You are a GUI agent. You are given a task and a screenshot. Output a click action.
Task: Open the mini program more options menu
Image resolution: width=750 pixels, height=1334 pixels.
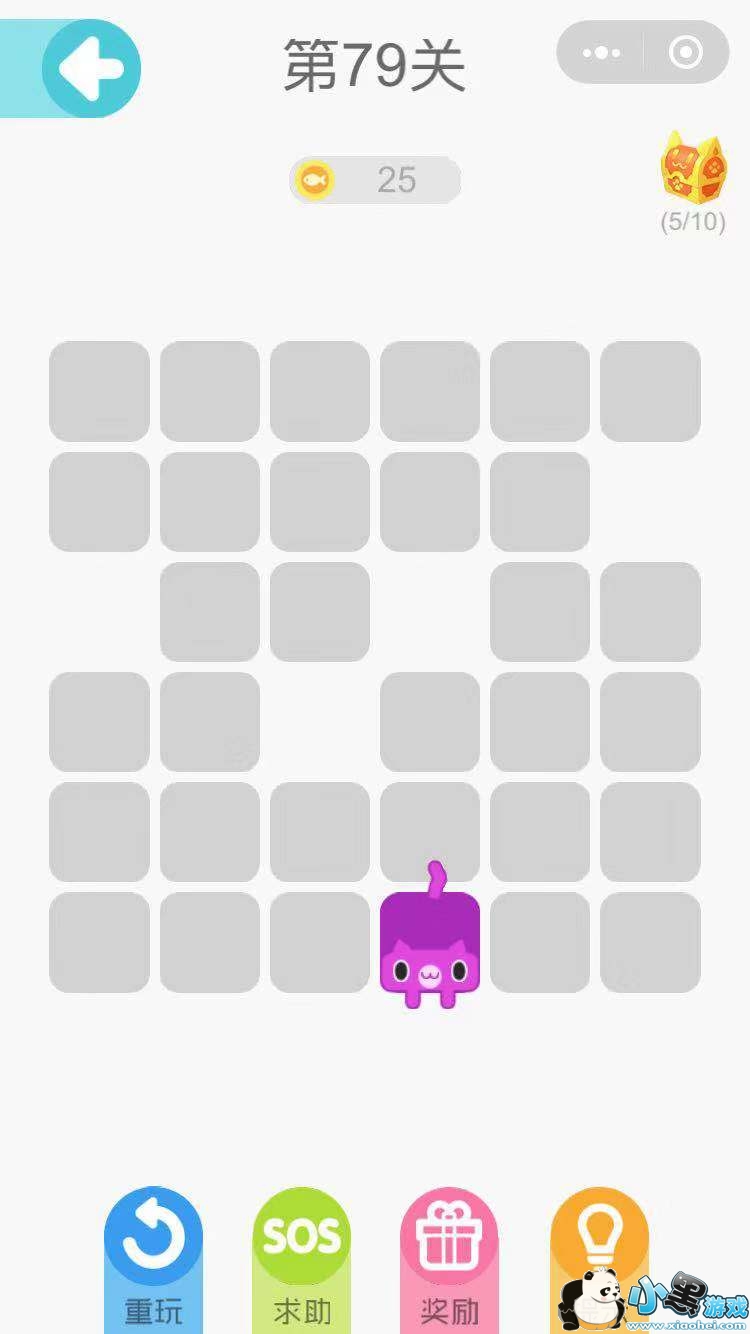pyautogui.click(x=600, y=53)
